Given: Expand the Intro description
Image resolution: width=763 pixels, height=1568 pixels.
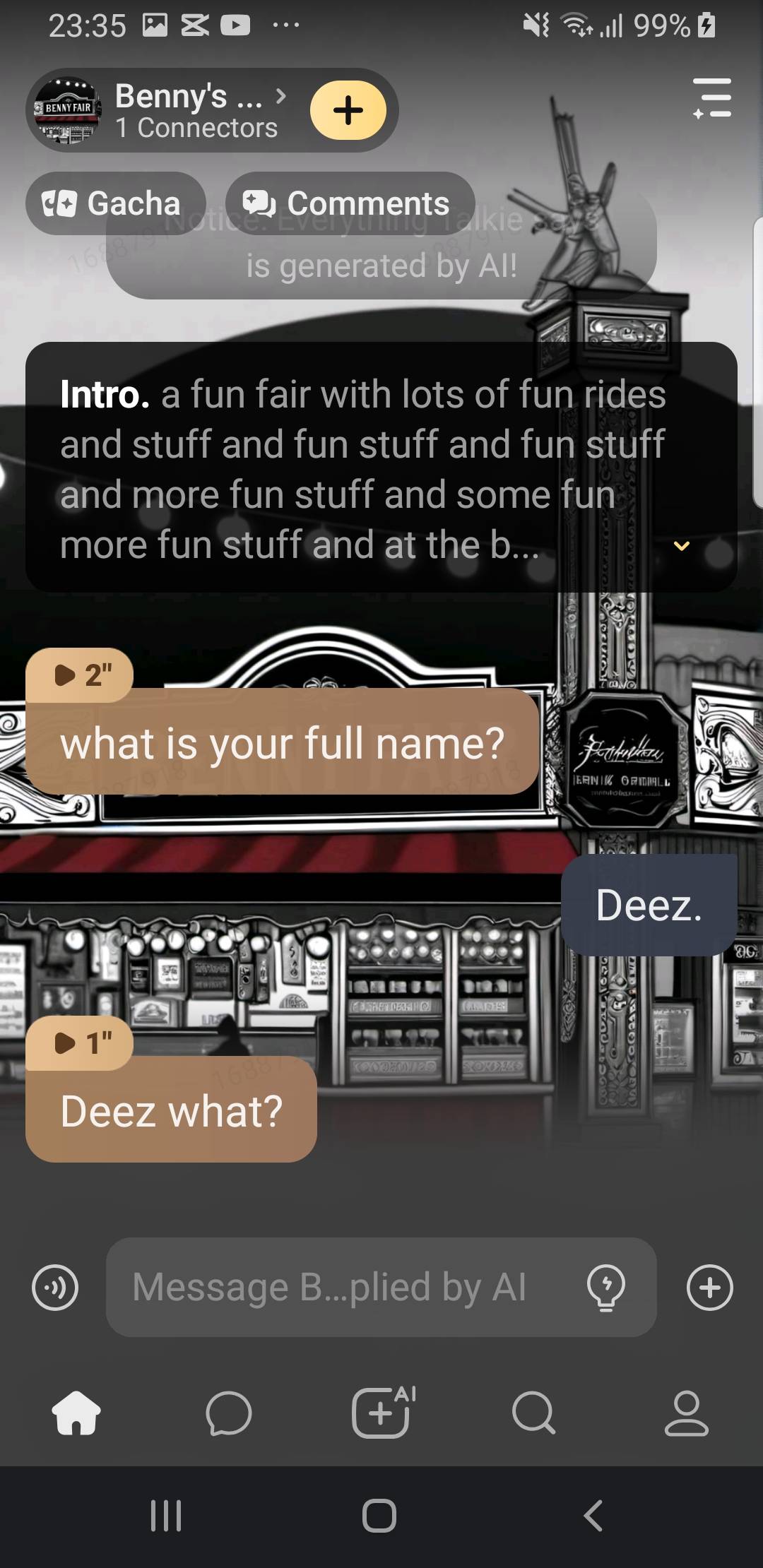Looking at the screenshot, I should (681, 546).
